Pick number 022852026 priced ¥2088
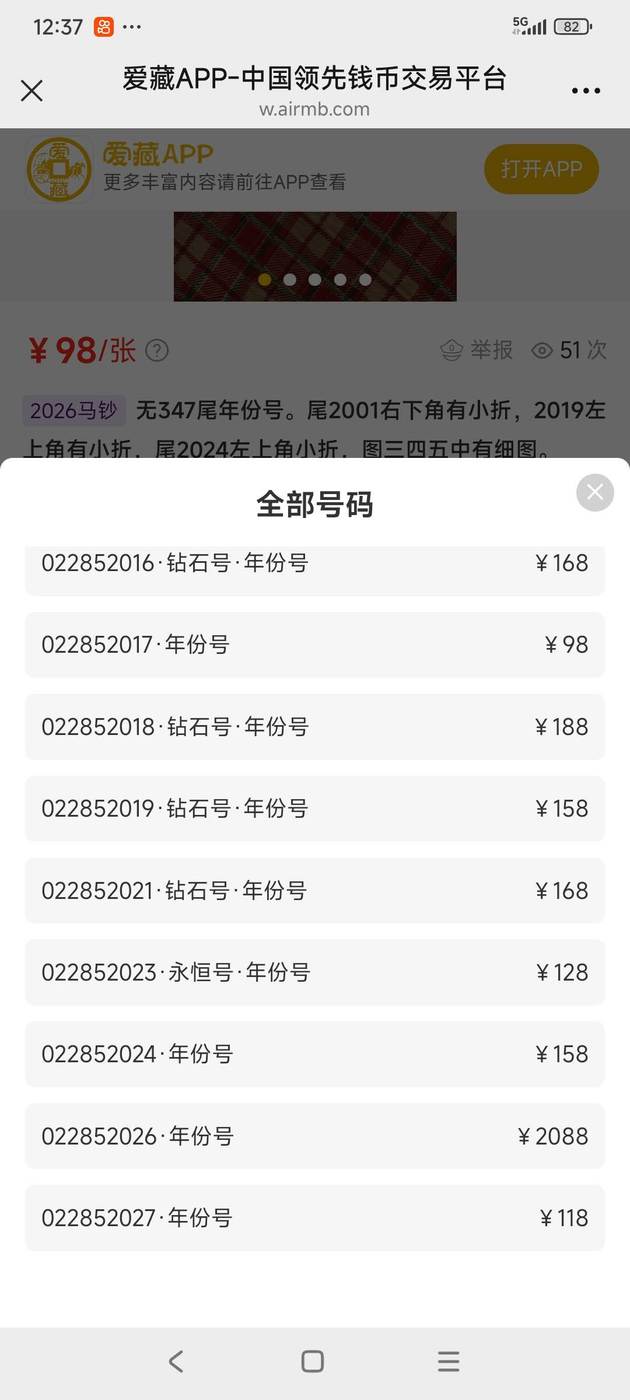The width and height of the screenshot is (630, 1400). point(314,1137)
